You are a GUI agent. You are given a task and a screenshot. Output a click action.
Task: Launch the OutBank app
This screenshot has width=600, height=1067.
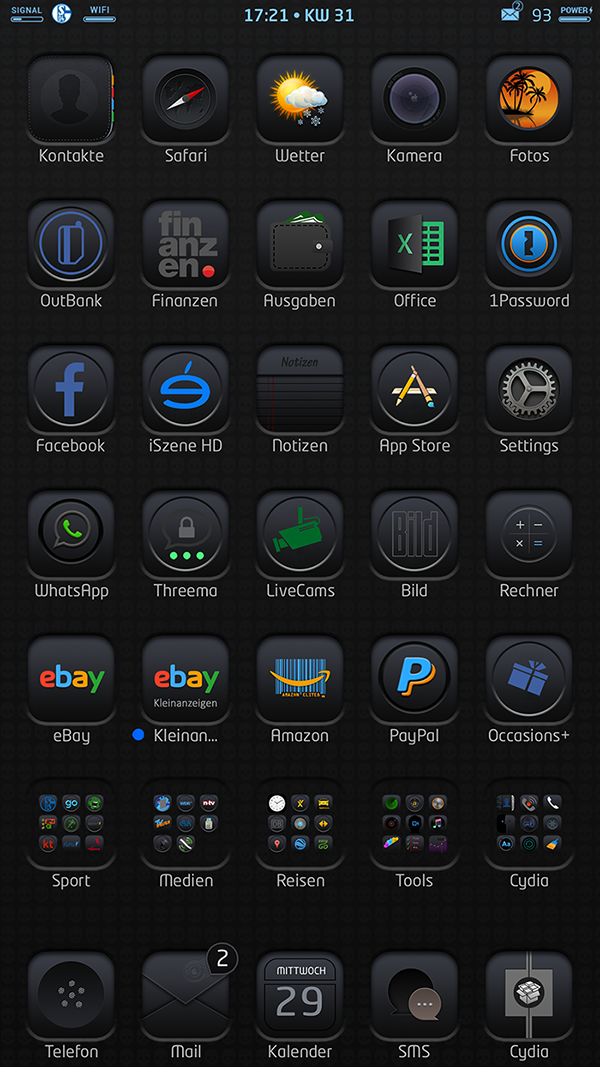click(71, 244)
